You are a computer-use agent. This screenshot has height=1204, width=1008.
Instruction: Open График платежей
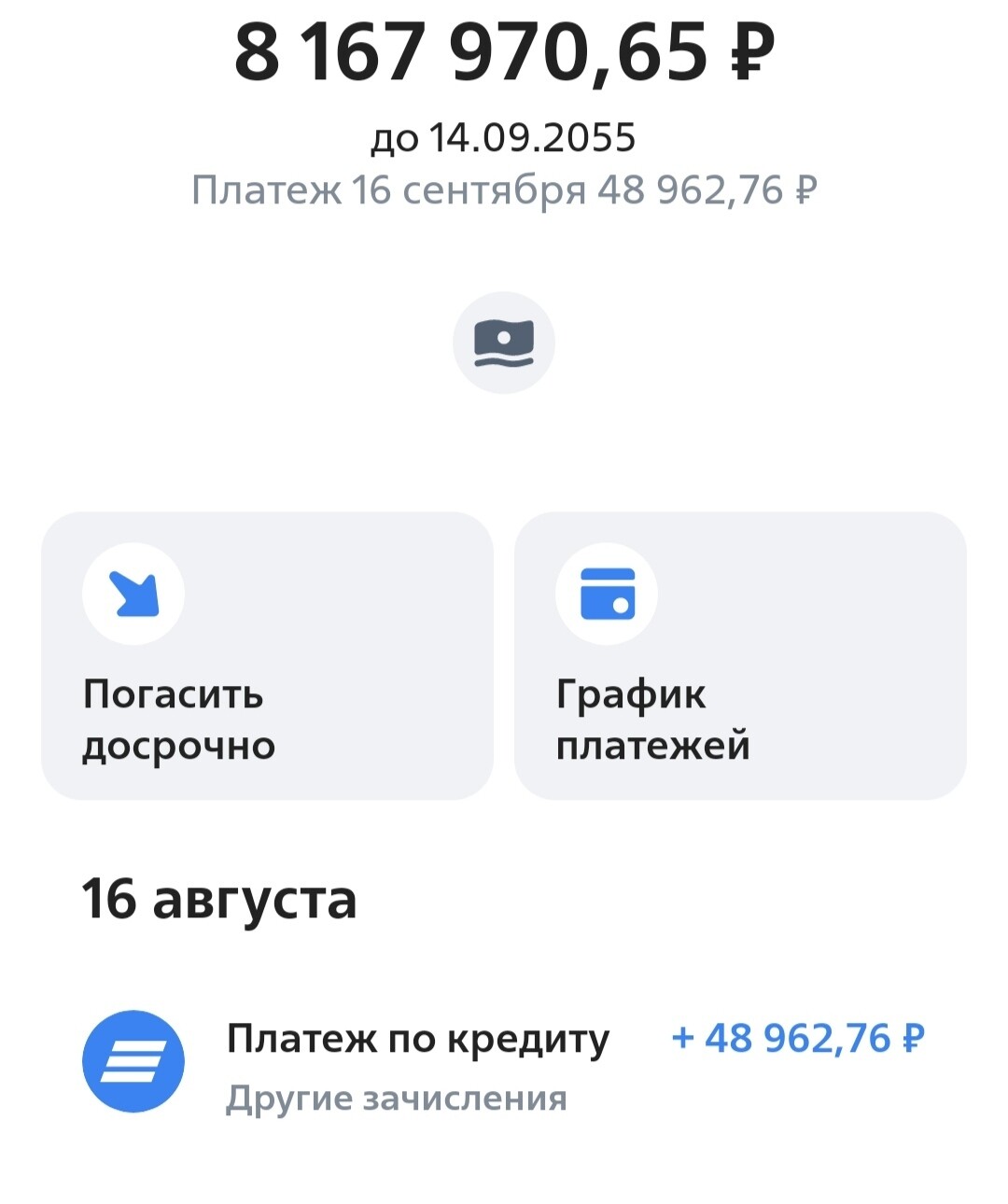point(740,655)
